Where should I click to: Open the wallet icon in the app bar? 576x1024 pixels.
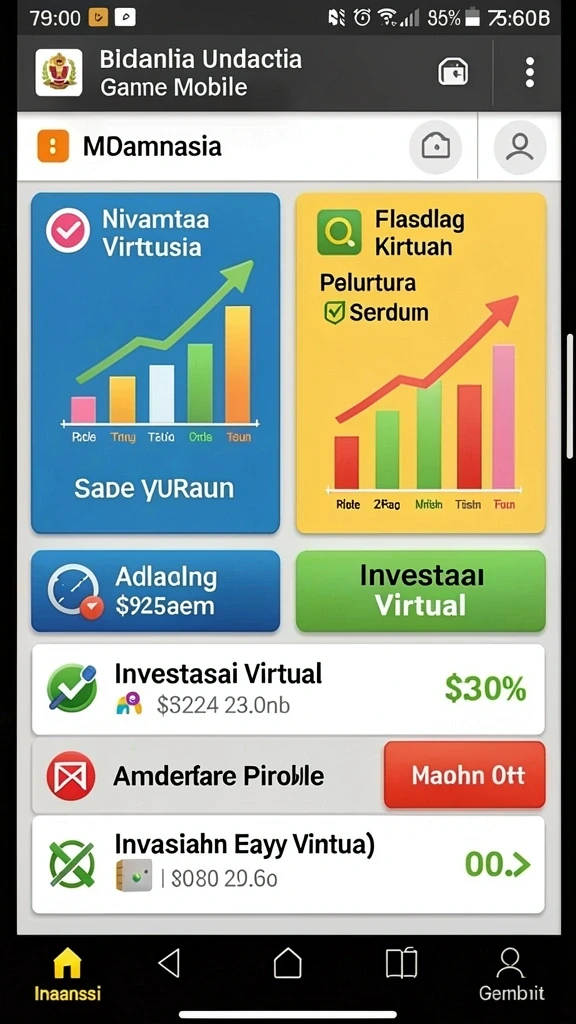coord(453,72)
